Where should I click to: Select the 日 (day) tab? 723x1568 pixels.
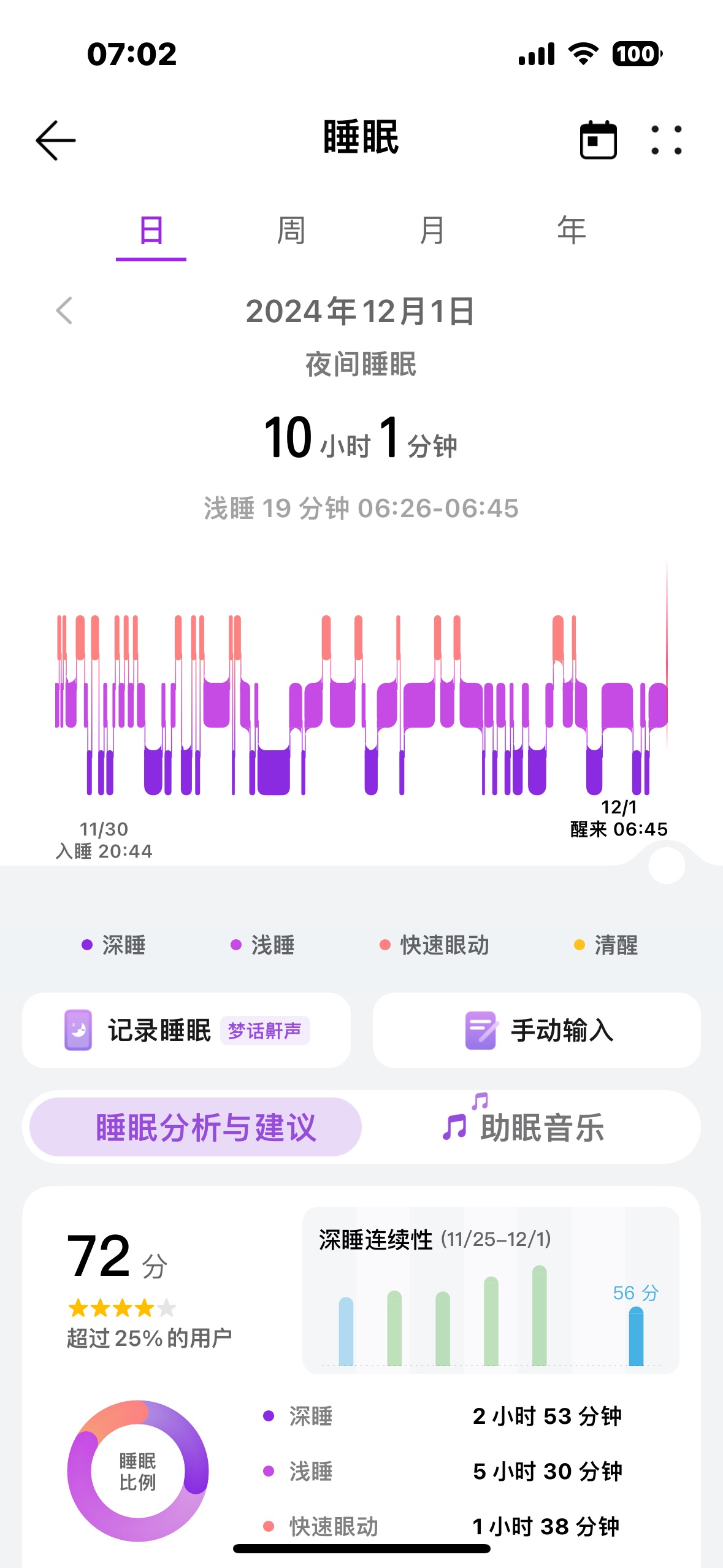point(151,231)
